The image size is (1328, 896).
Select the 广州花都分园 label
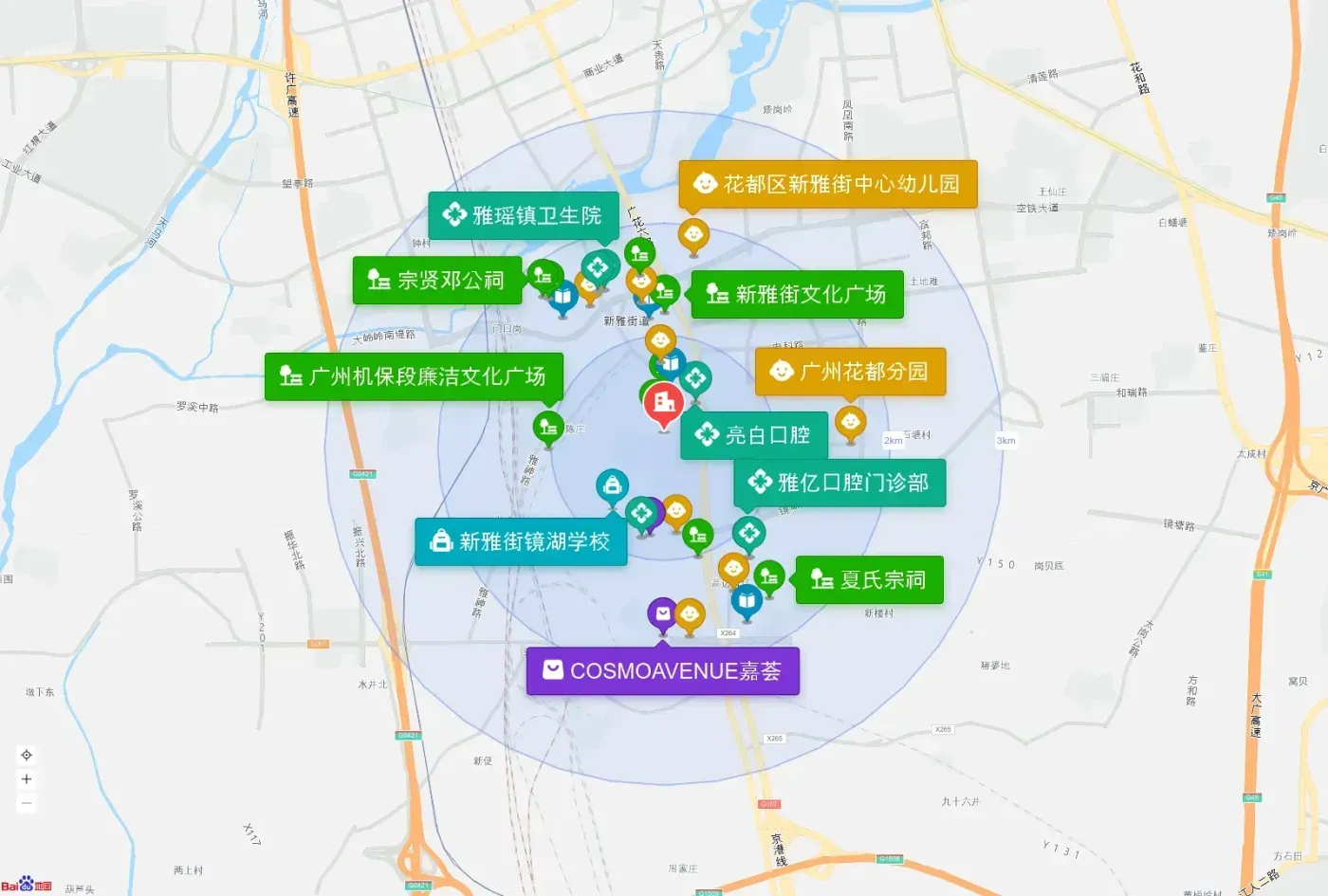click(x=851, y=372)
